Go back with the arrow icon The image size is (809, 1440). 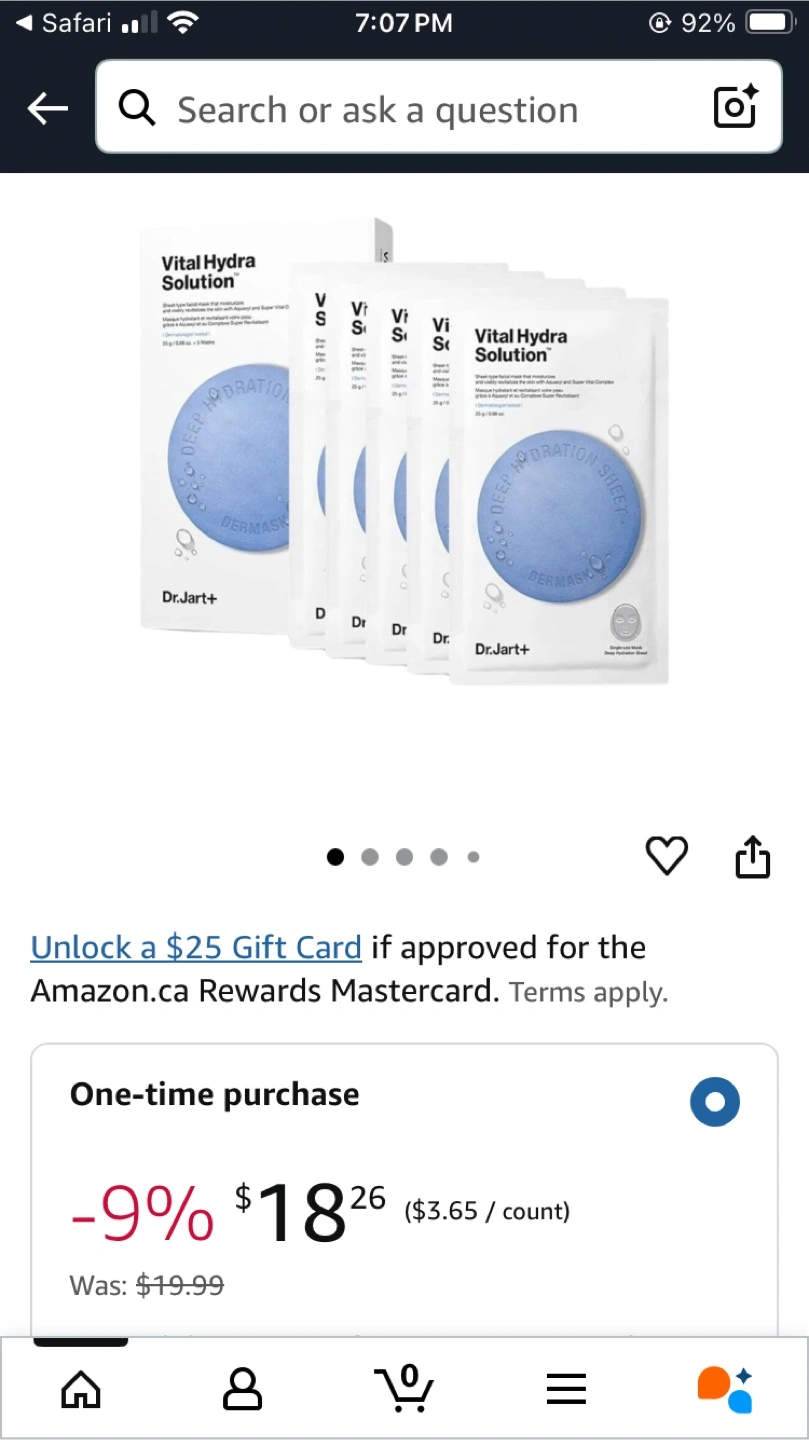(x=48, y=109)
